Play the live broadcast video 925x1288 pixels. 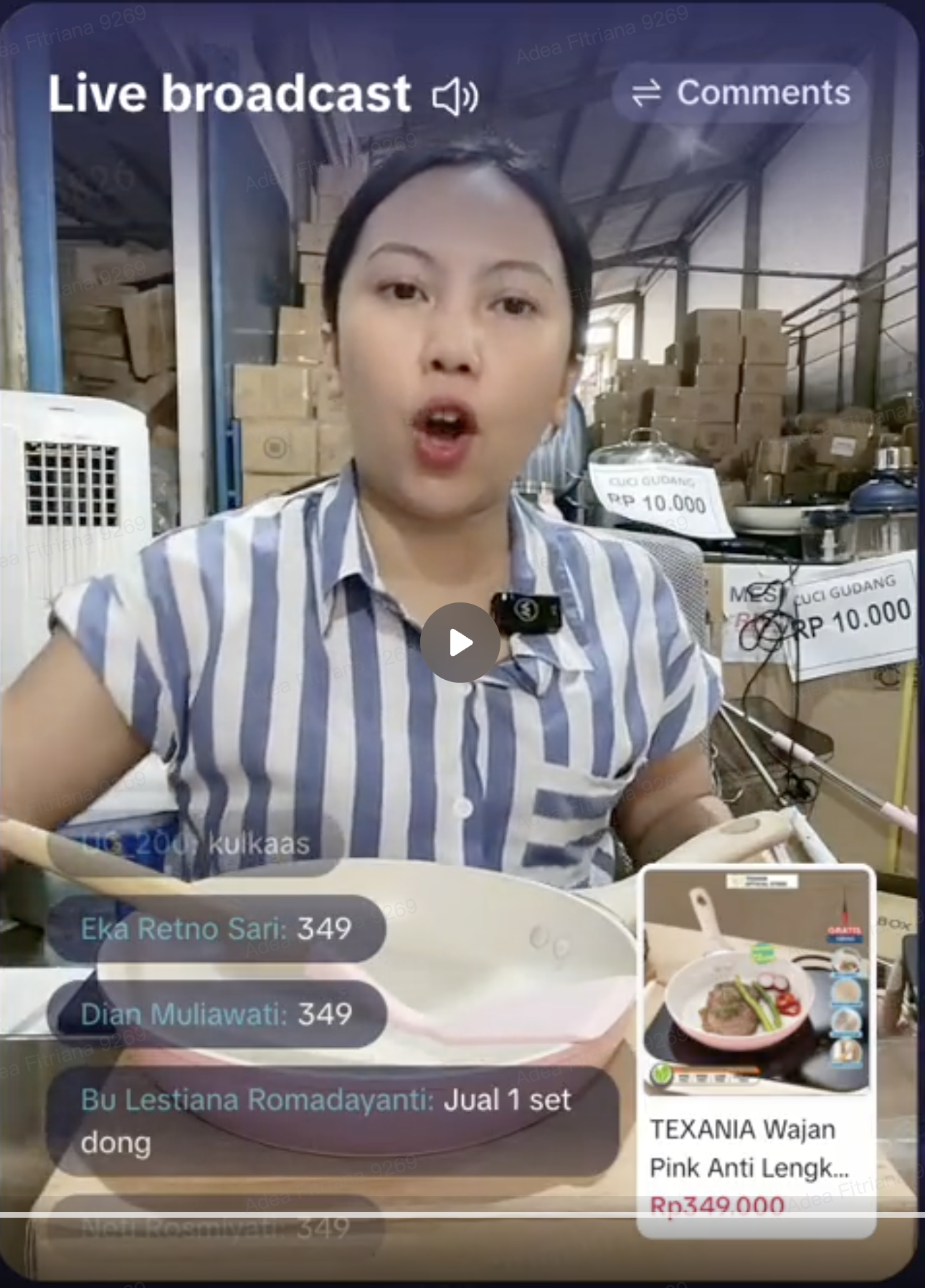(460, 643)
